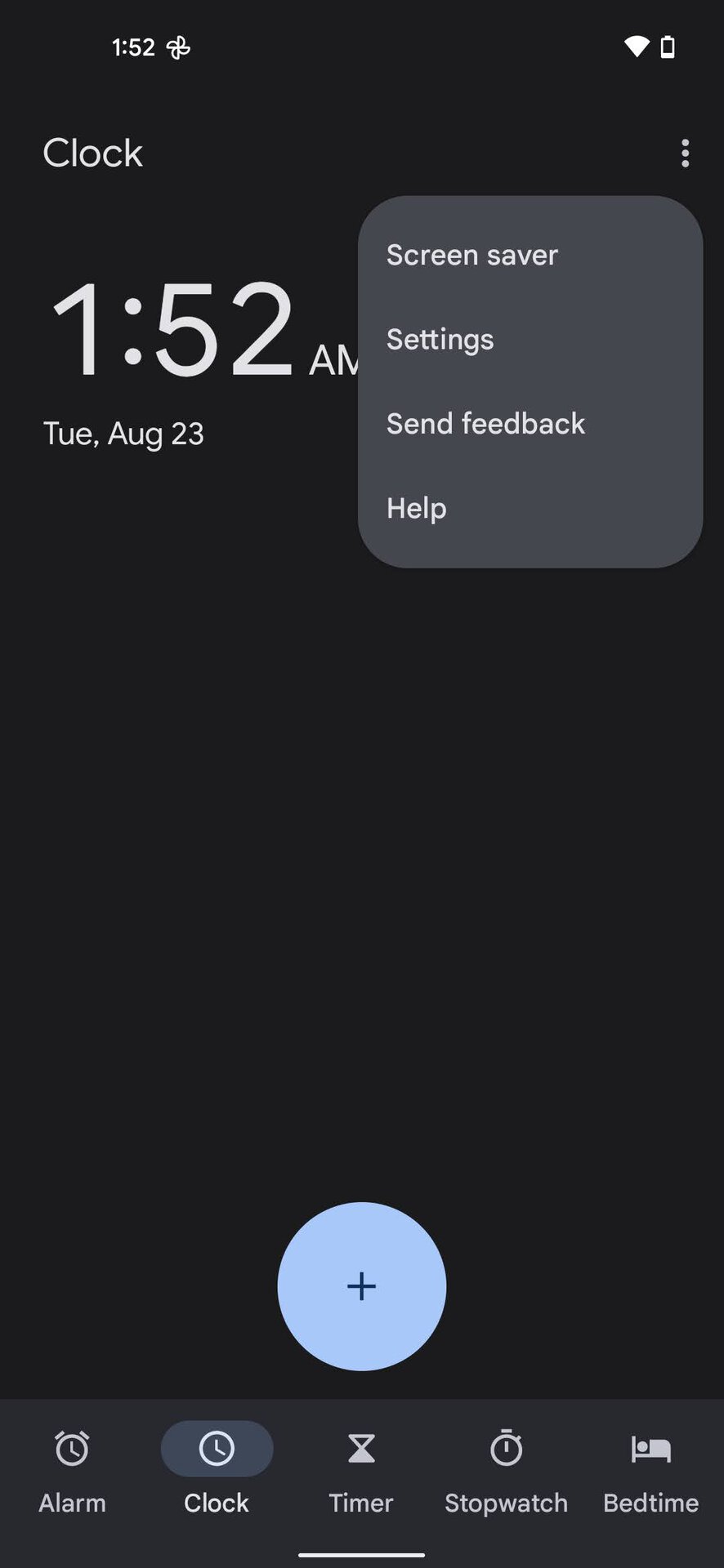Open Settings from the menu
The height and width of the screenshot is (1568, 724).
pos(440,339)
